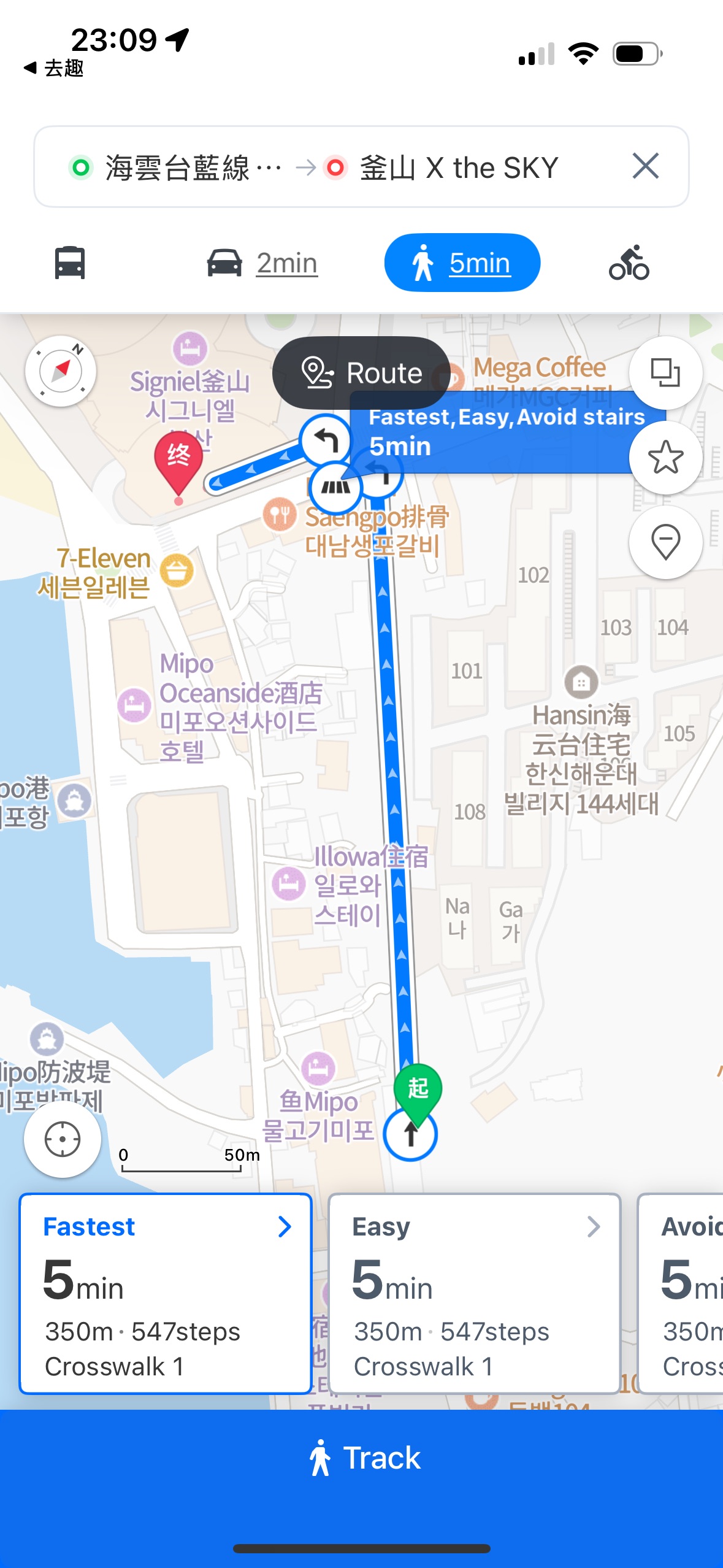Screen dimensions: 723x1568
Task: Tap the location pin button
Action: (x=665, y=542)
